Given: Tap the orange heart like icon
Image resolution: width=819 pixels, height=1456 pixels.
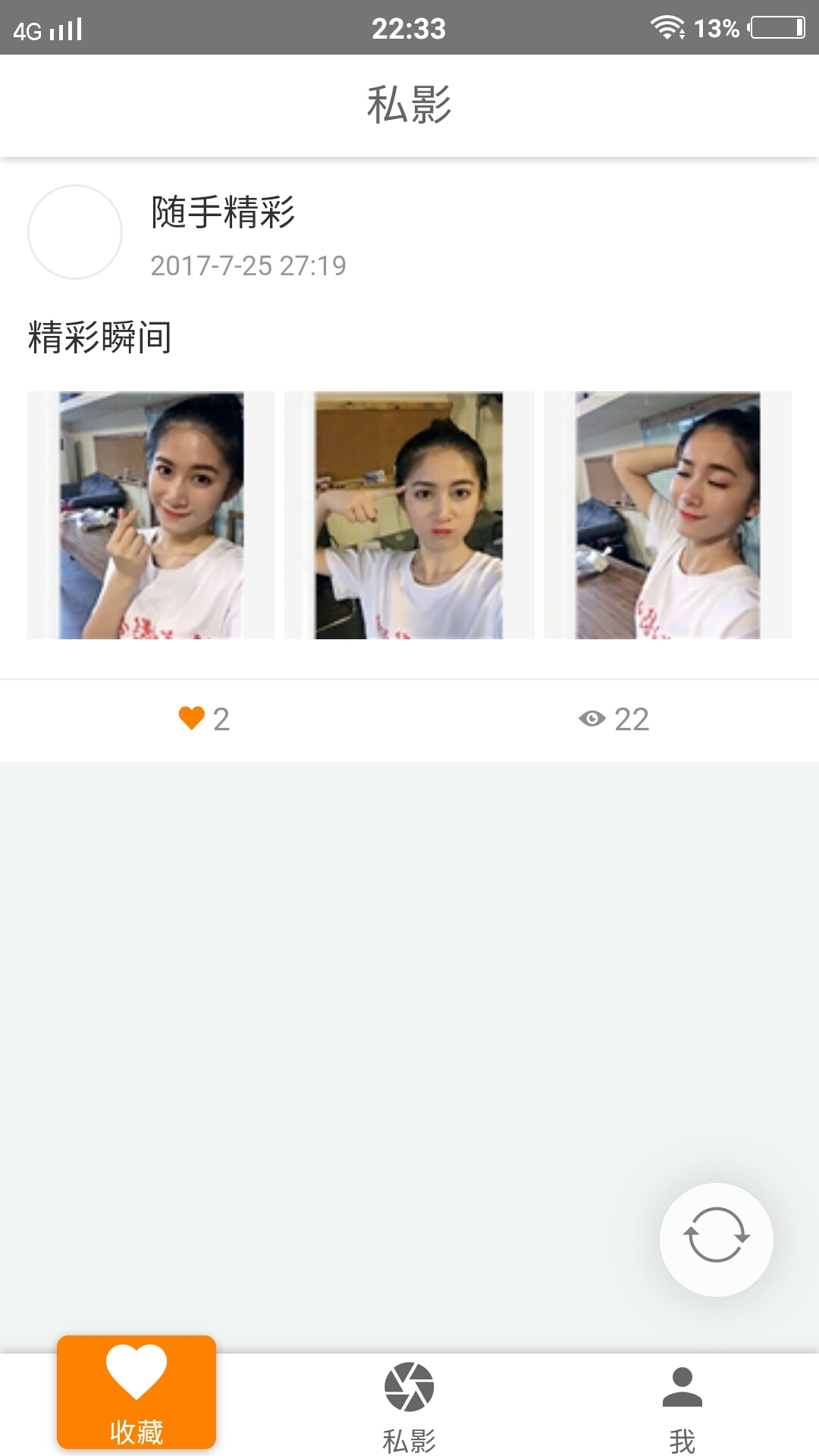Looking at the screenshot, I should (193, 719).
